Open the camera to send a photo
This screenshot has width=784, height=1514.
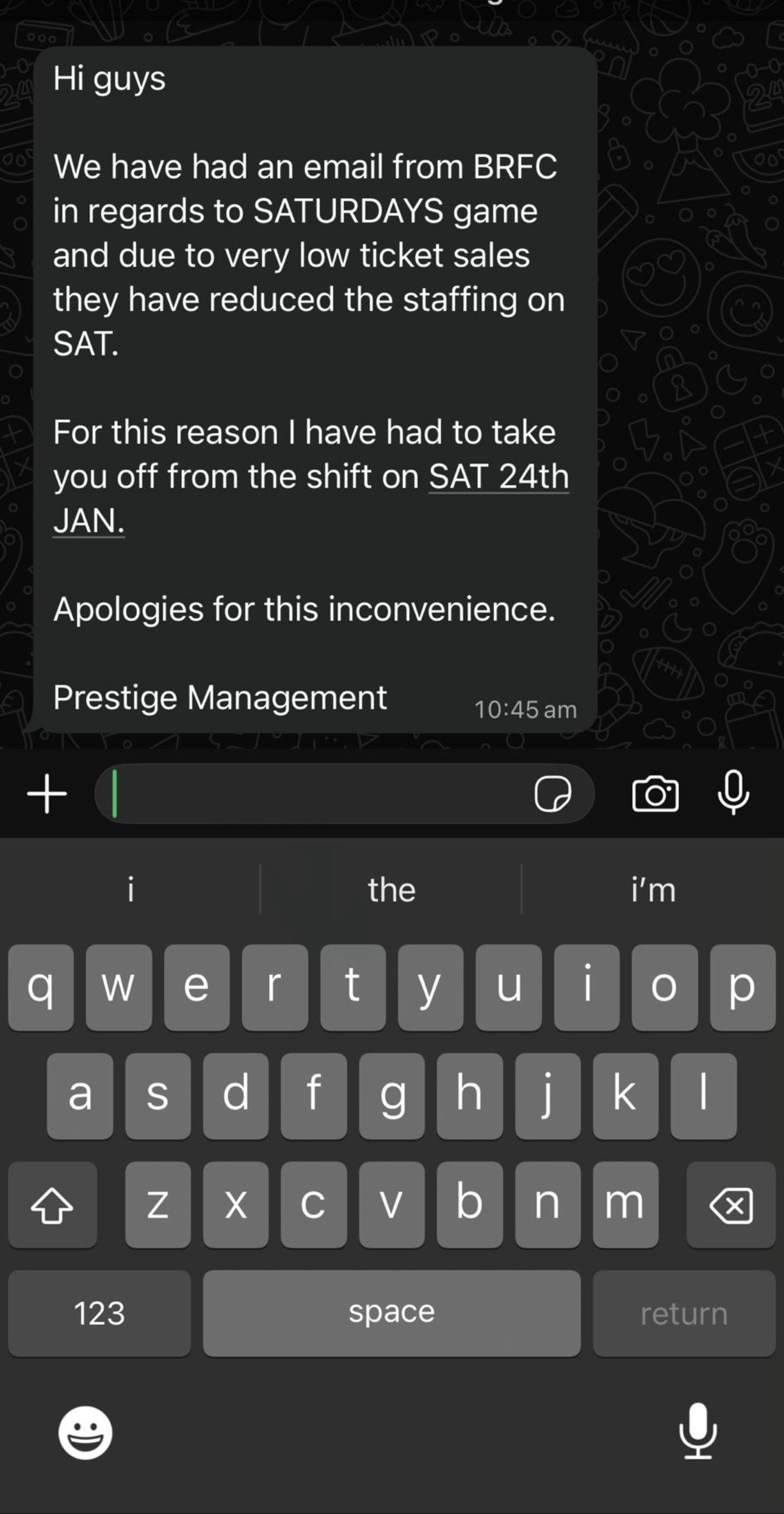[655, 794]
